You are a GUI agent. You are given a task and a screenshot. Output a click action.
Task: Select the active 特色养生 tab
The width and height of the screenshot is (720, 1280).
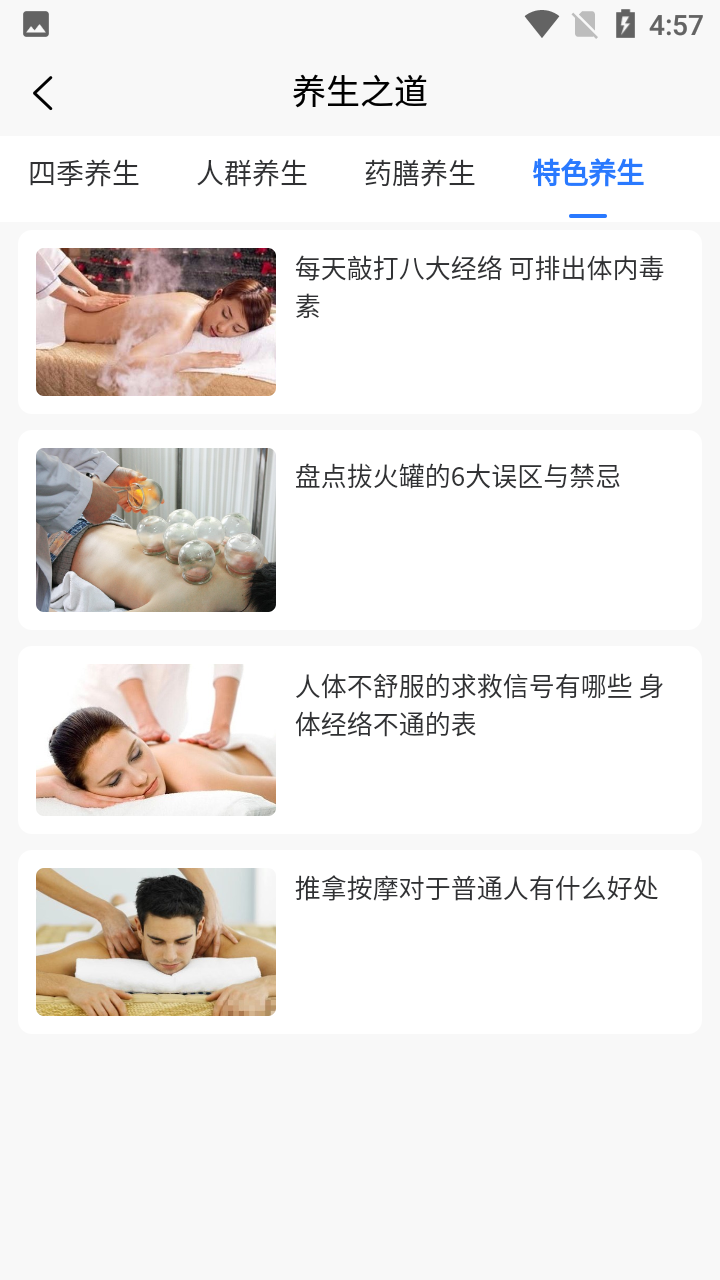point(587,173)
